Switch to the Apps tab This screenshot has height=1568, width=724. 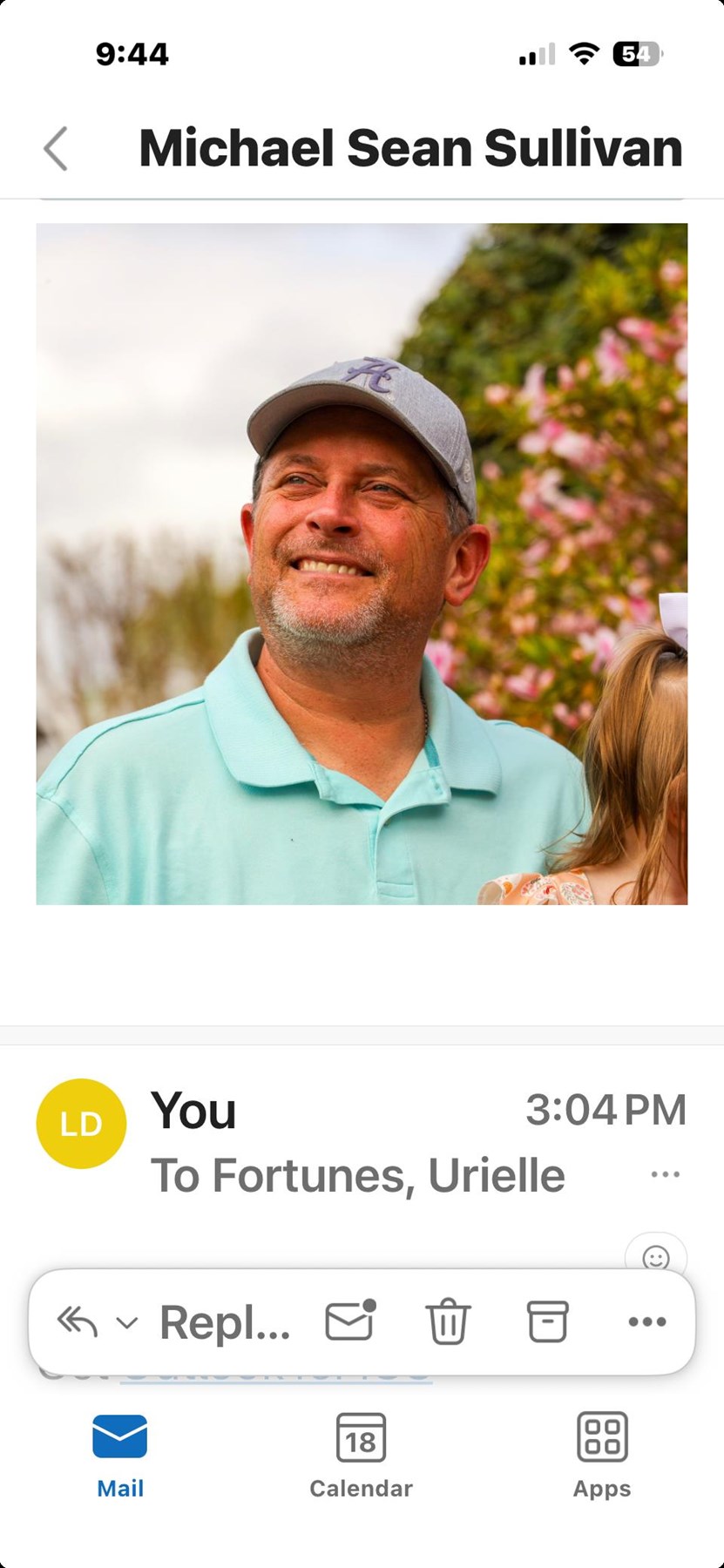coord(602,1455)
